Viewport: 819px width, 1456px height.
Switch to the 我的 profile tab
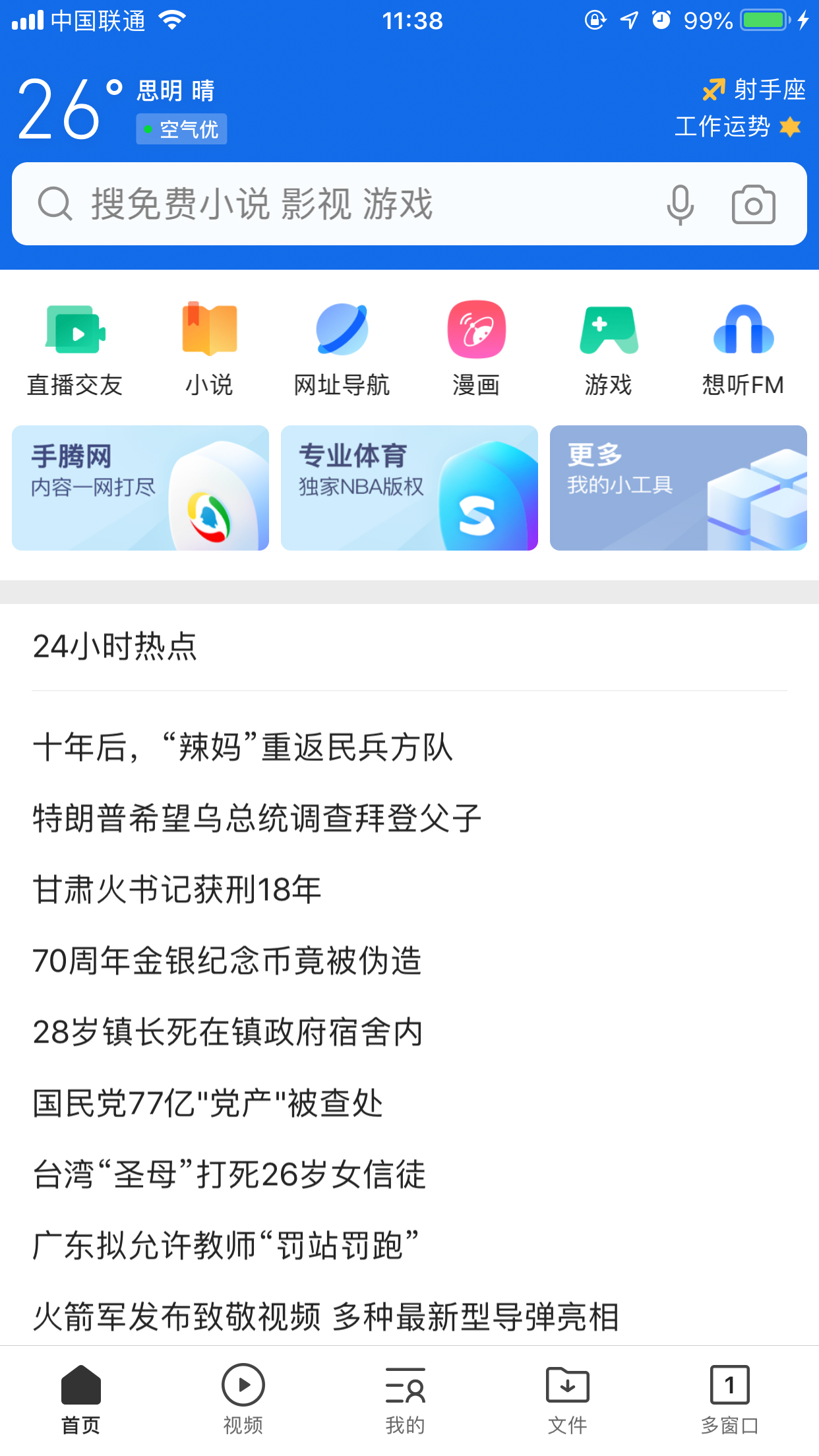click(406, 1398)
